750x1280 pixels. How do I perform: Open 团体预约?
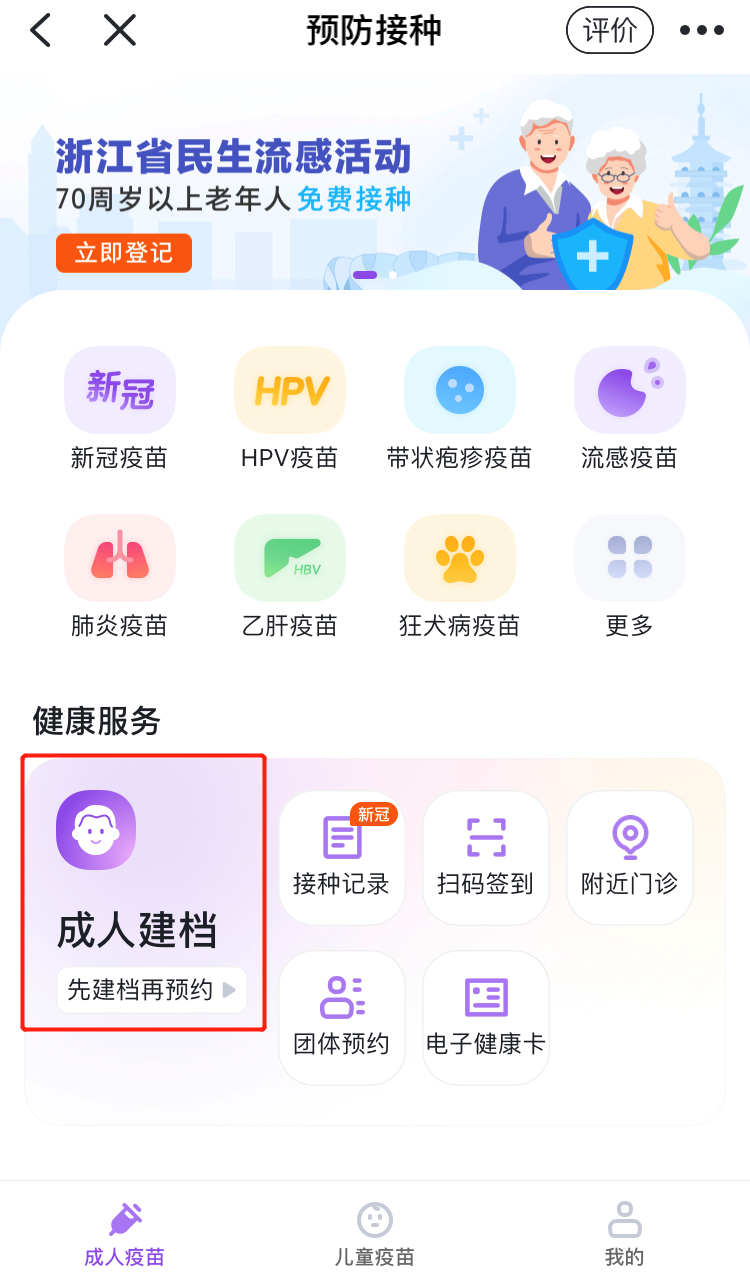(341, 1018)
